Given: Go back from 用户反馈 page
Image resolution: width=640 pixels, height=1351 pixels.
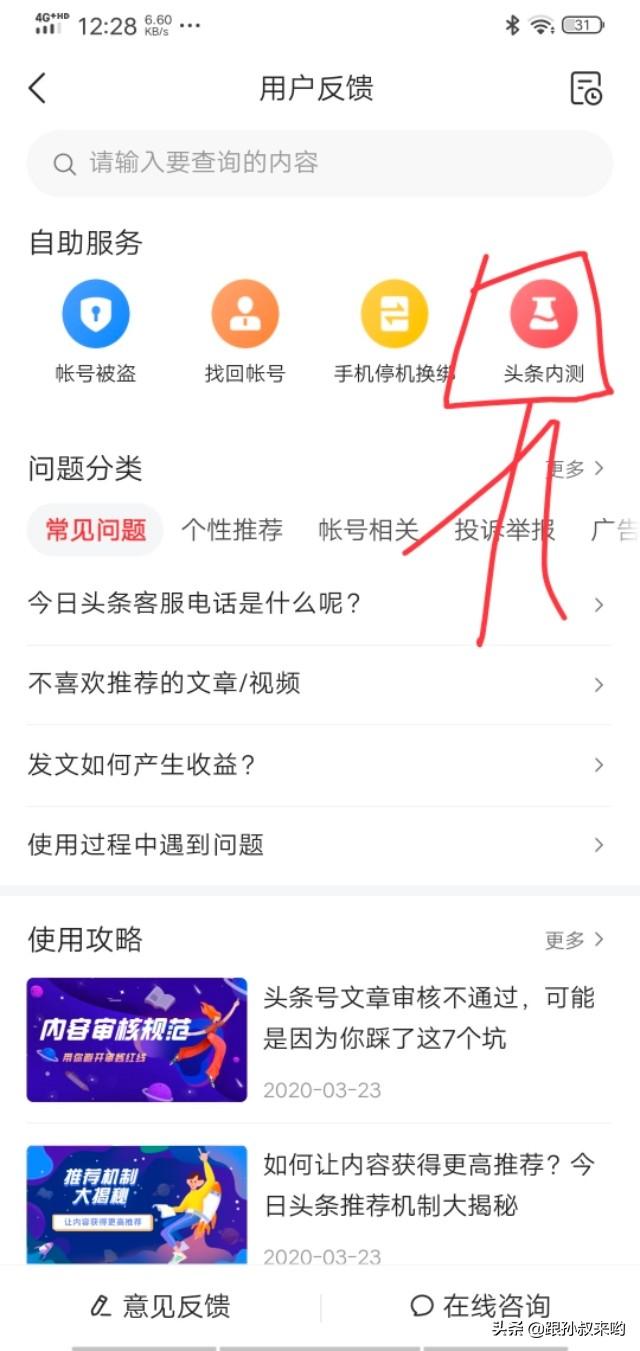Looking at the screenshot, I should click(37, 88).
